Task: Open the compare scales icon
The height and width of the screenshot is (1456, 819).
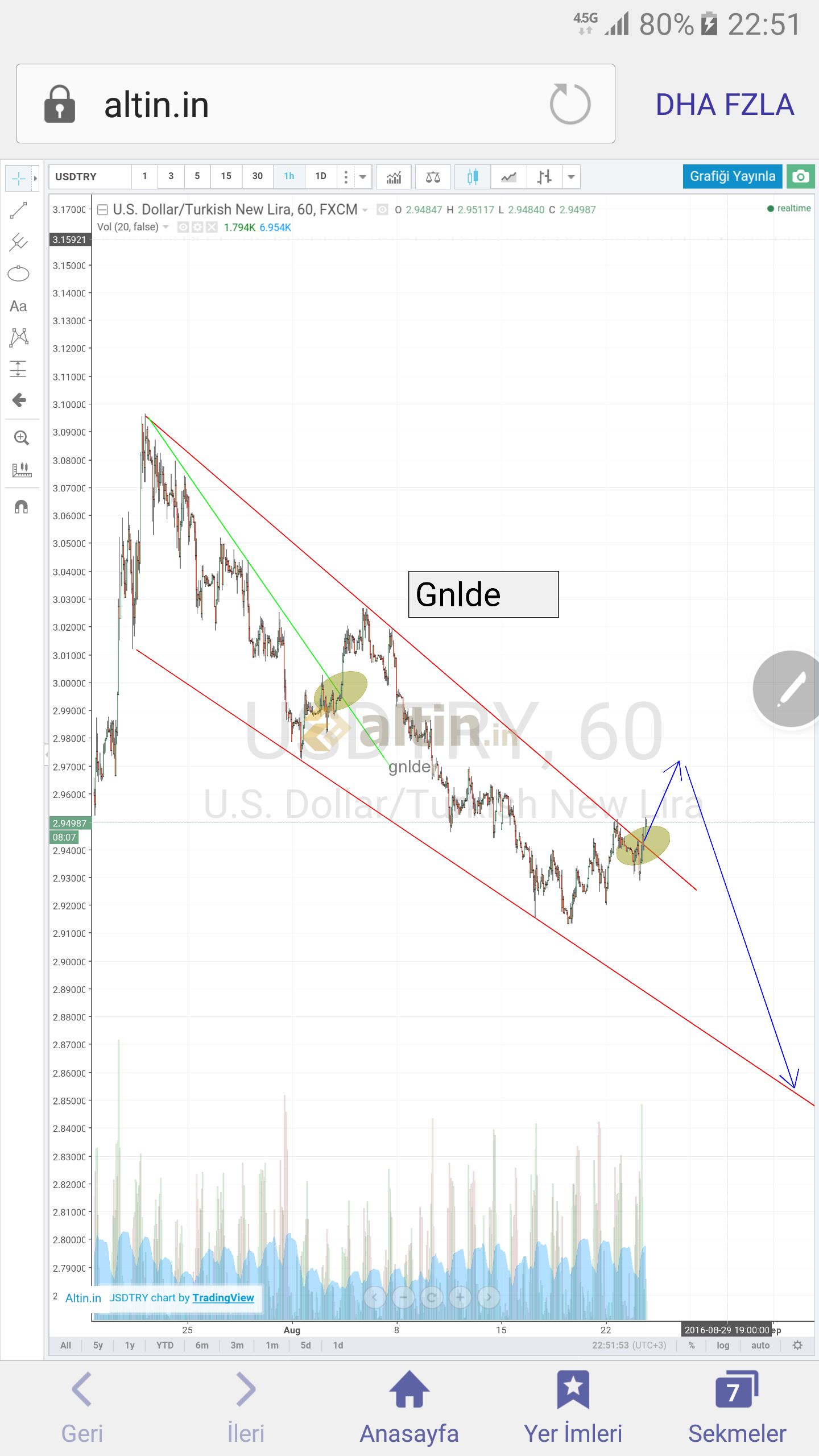Action: pyautogui.click(x=433, y=177)
